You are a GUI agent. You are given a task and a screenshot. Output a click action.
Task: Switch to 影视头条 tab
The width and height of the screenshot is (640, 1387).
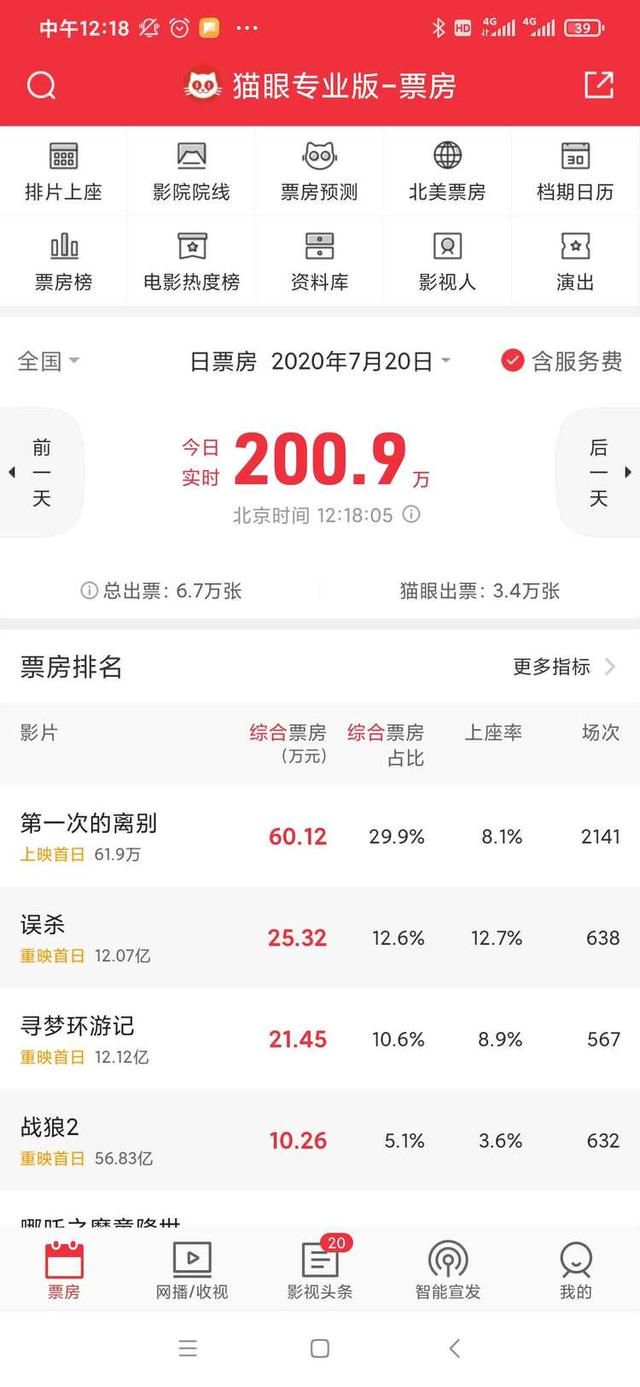[x=320, y=1270]
